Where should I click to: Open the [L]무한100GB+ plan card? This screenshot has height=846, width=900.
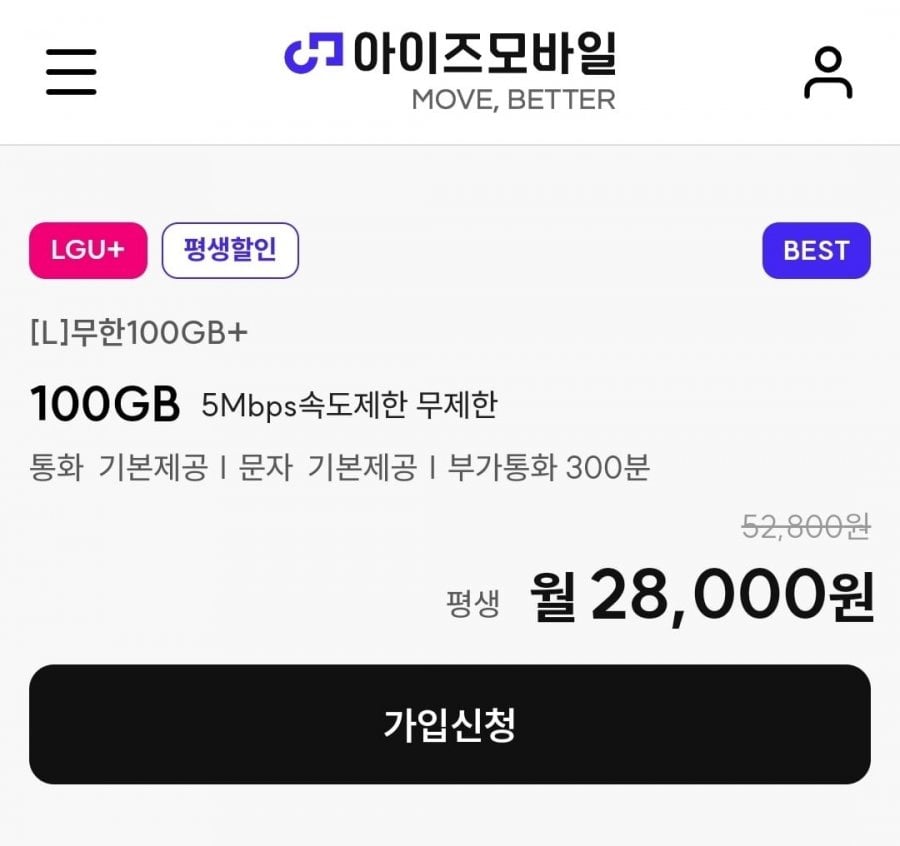click(140, 333)
